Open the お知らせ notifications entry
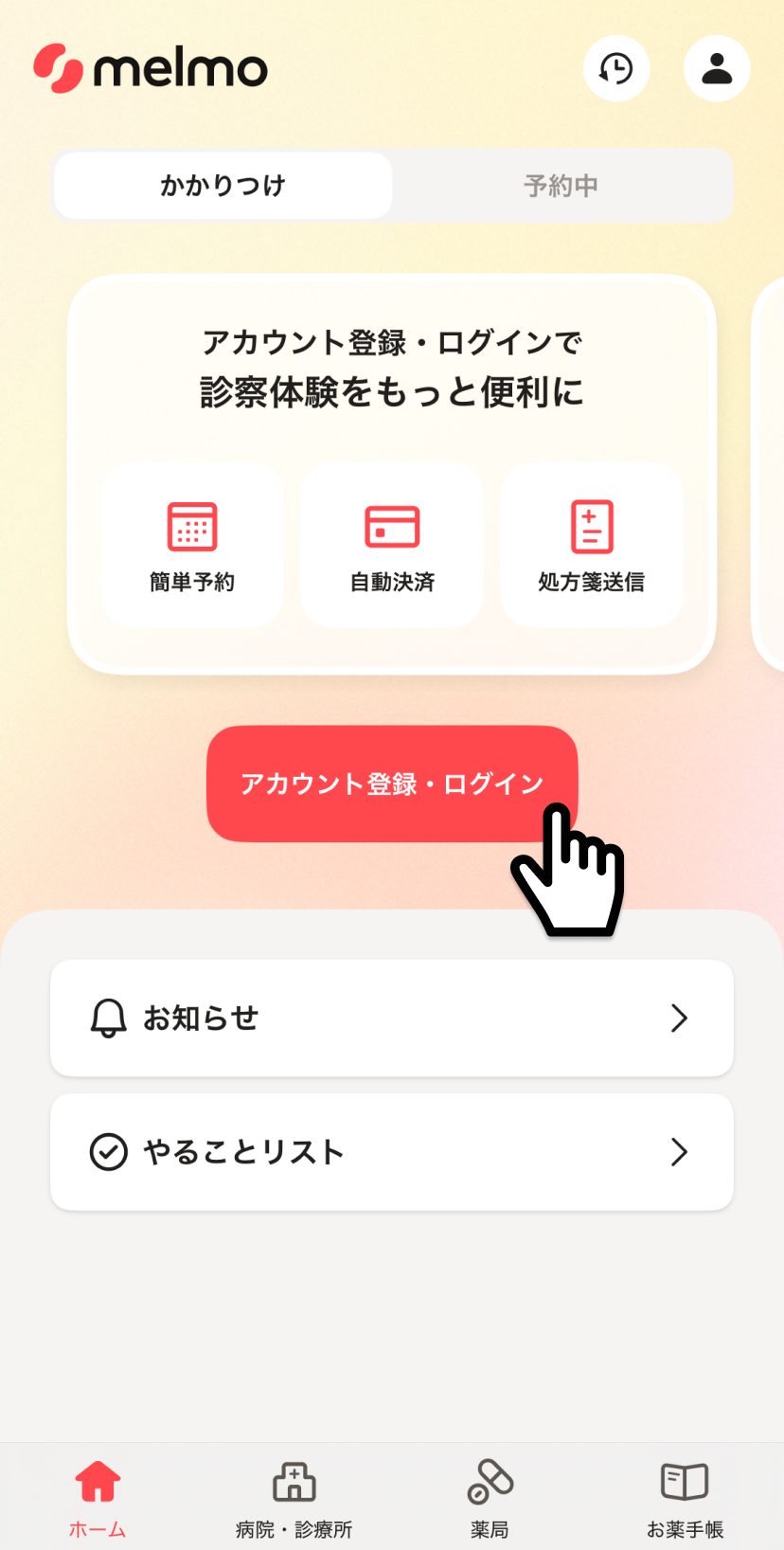This screenshot has width=784, height=1550. pyautogui.click(x=391, y=1018)
